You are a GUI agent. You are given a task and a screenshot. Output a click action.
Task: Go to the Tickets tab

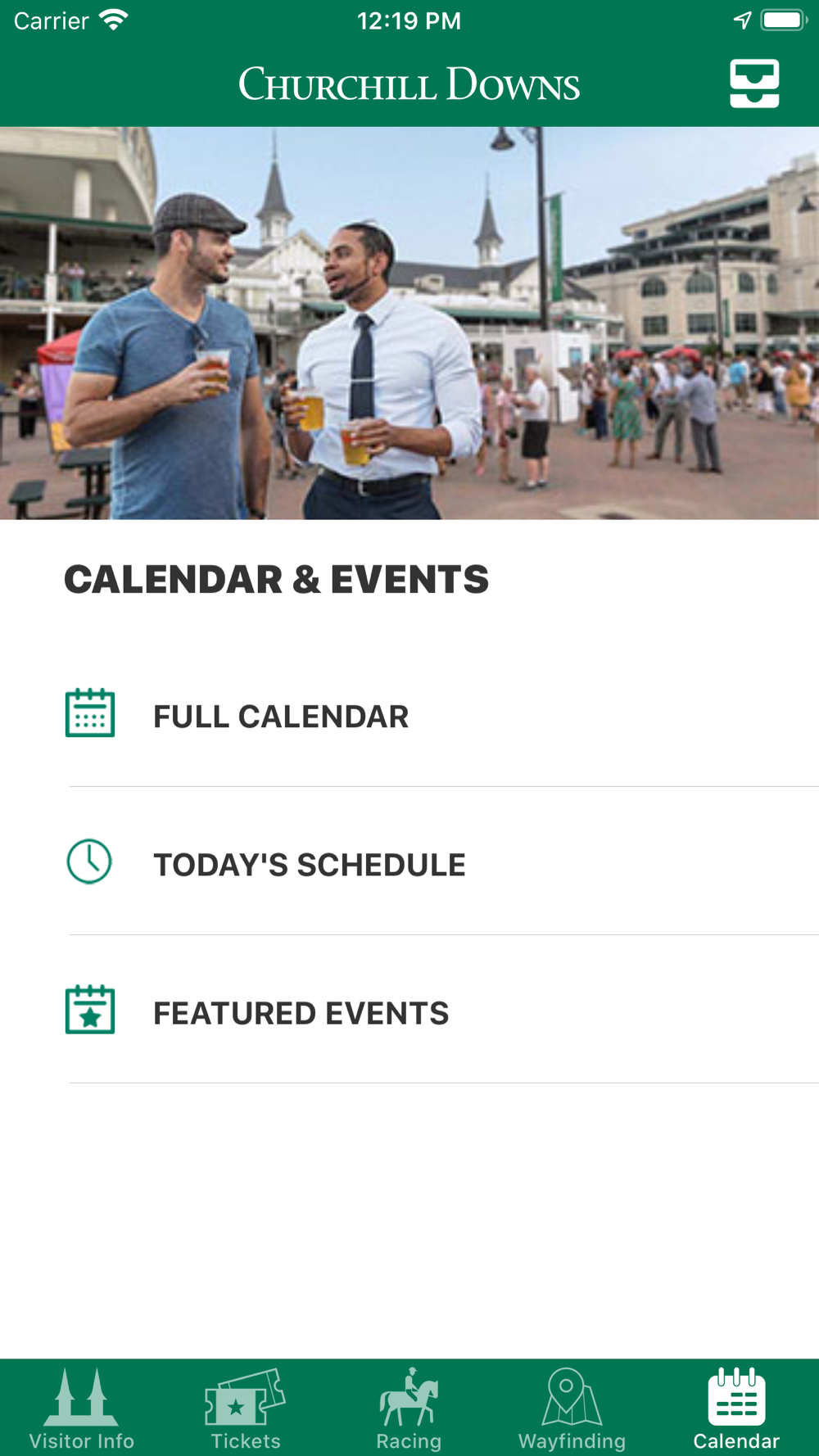(x=246, y=1409)
